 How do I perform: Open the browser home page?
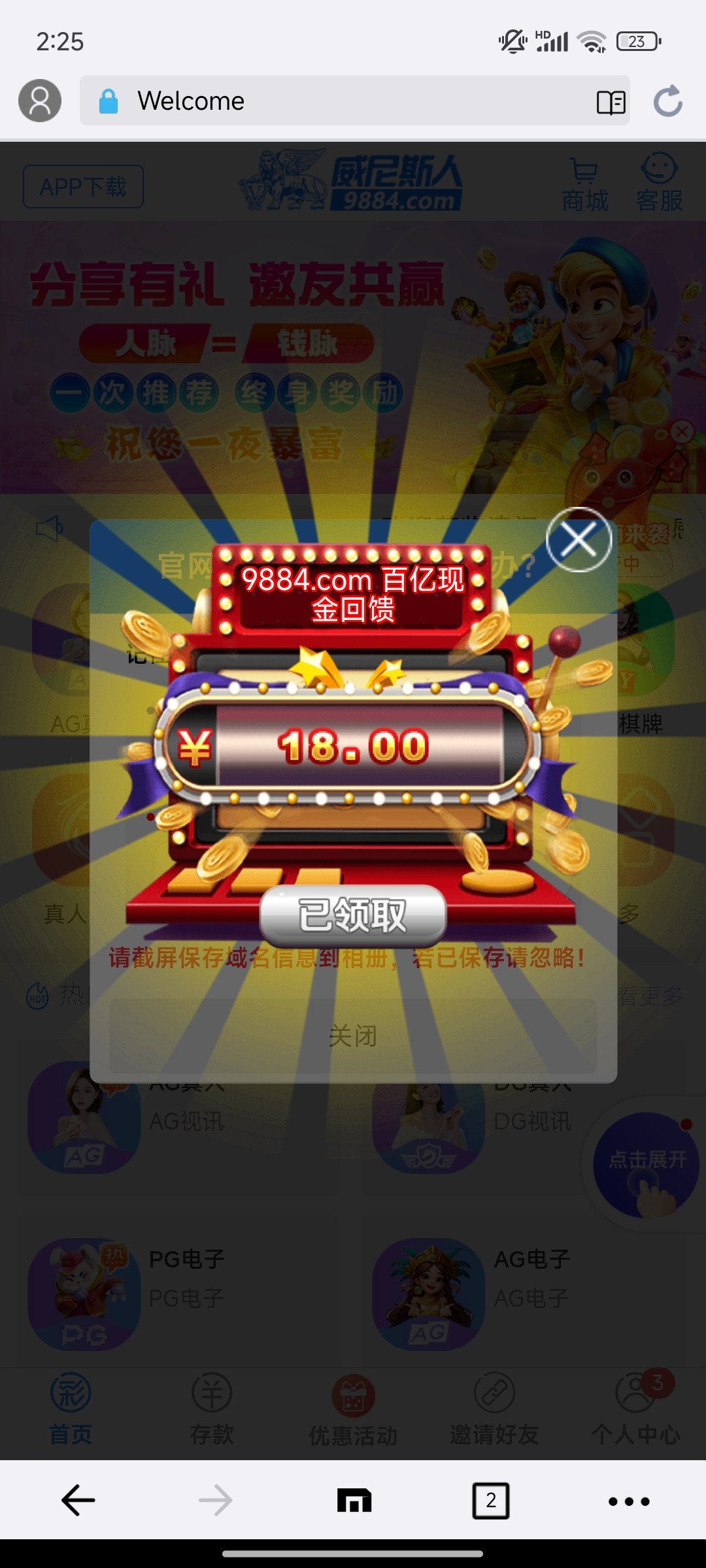[354, 1501]
